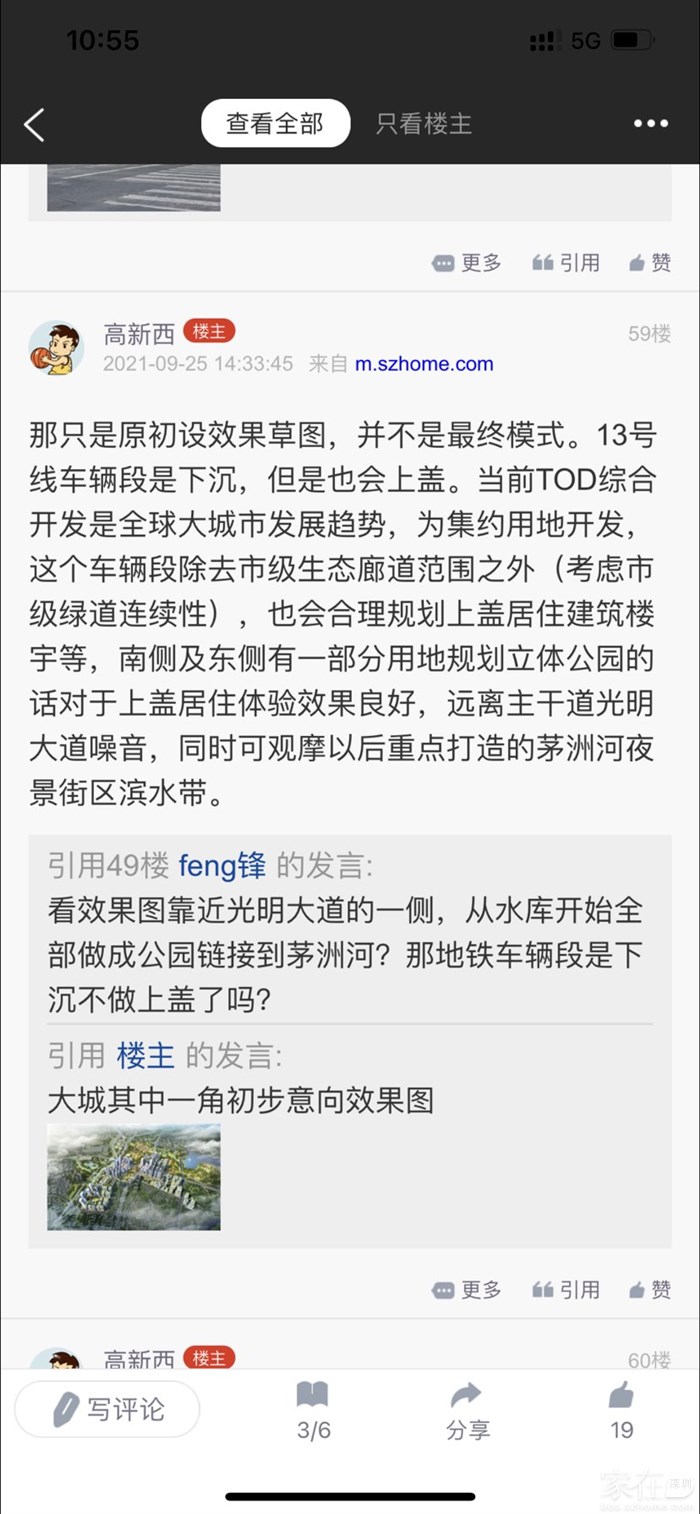
Task: Open 写评论 comment box
Action: [108, 1409]
